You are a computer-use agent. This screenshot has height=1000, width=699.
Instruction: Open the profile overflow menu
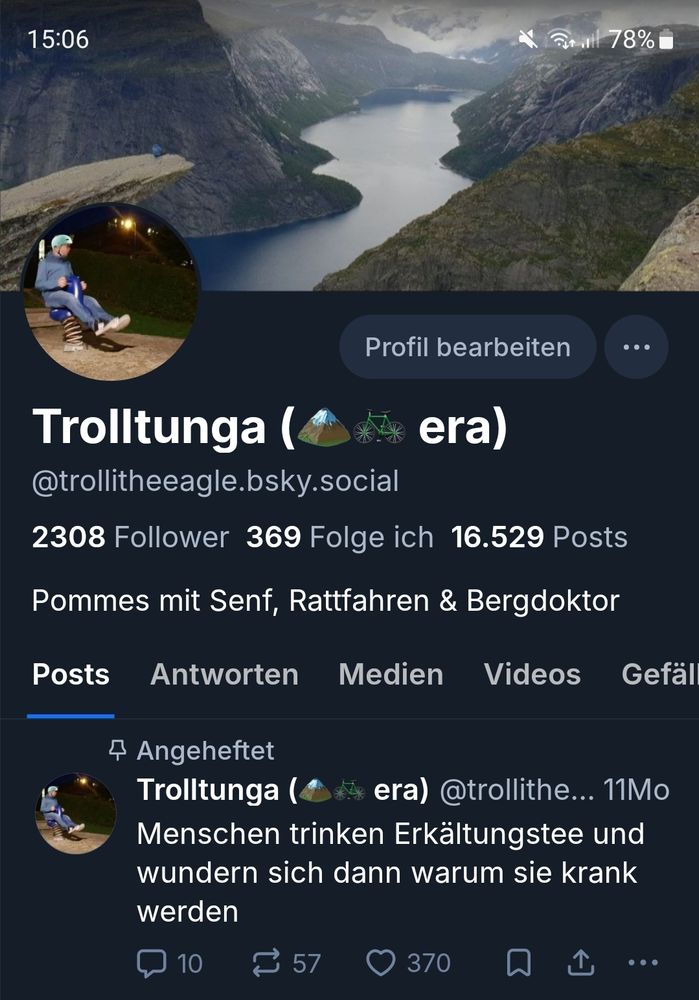click(636, 347)
